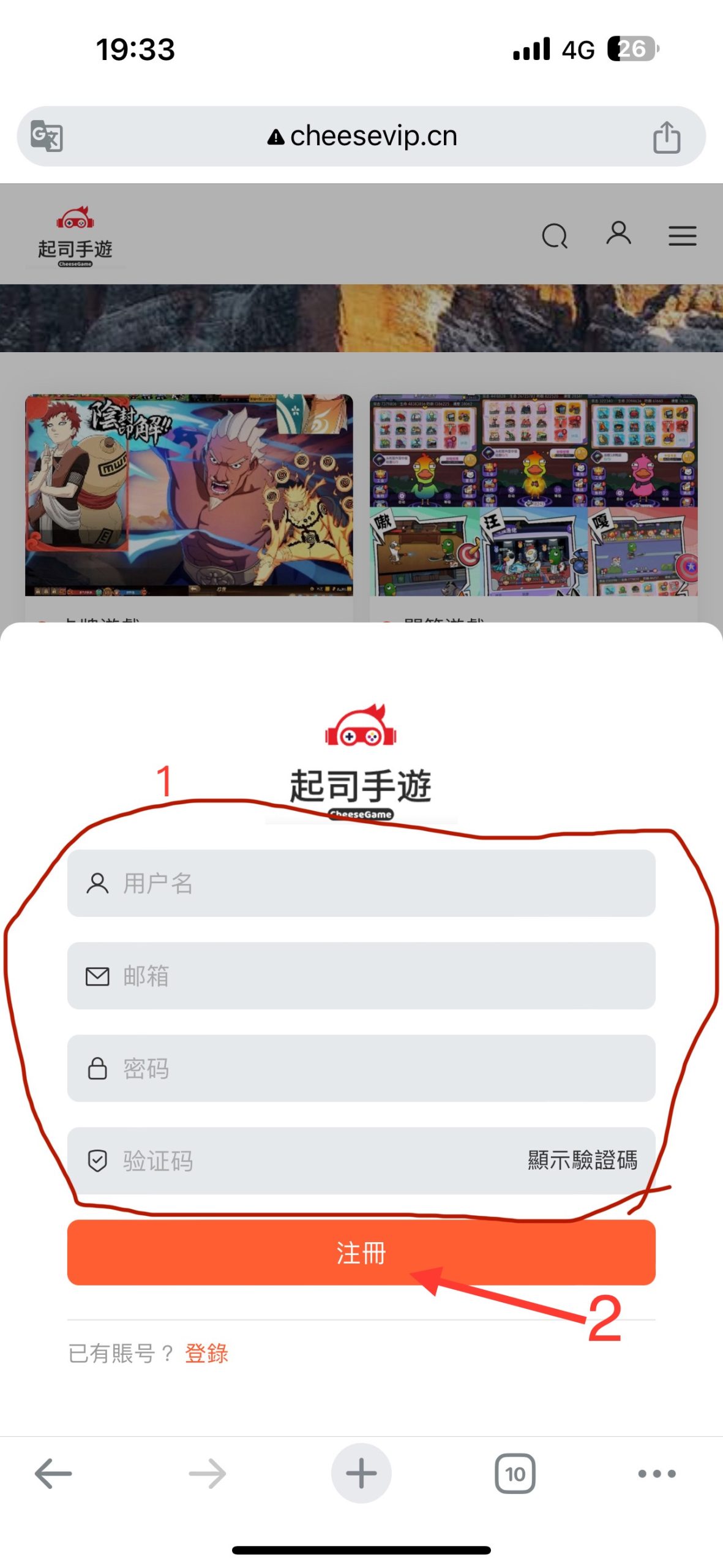723x1568 pixels.
Task: Focus the 密码 password field
Action: click(x=361, y=1068)
